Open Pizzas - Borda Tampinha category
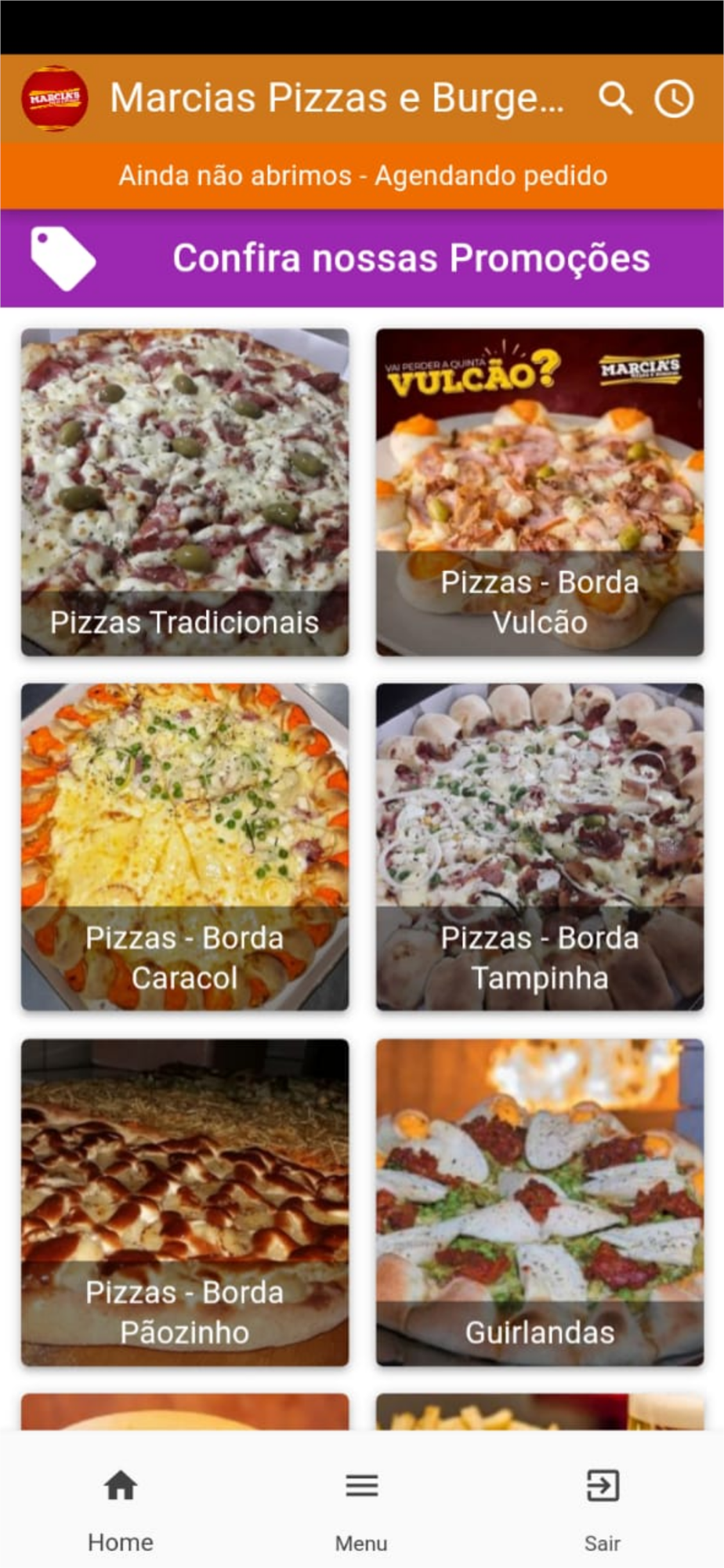This screenshot has width=724, height=1568. pos(540,847)
